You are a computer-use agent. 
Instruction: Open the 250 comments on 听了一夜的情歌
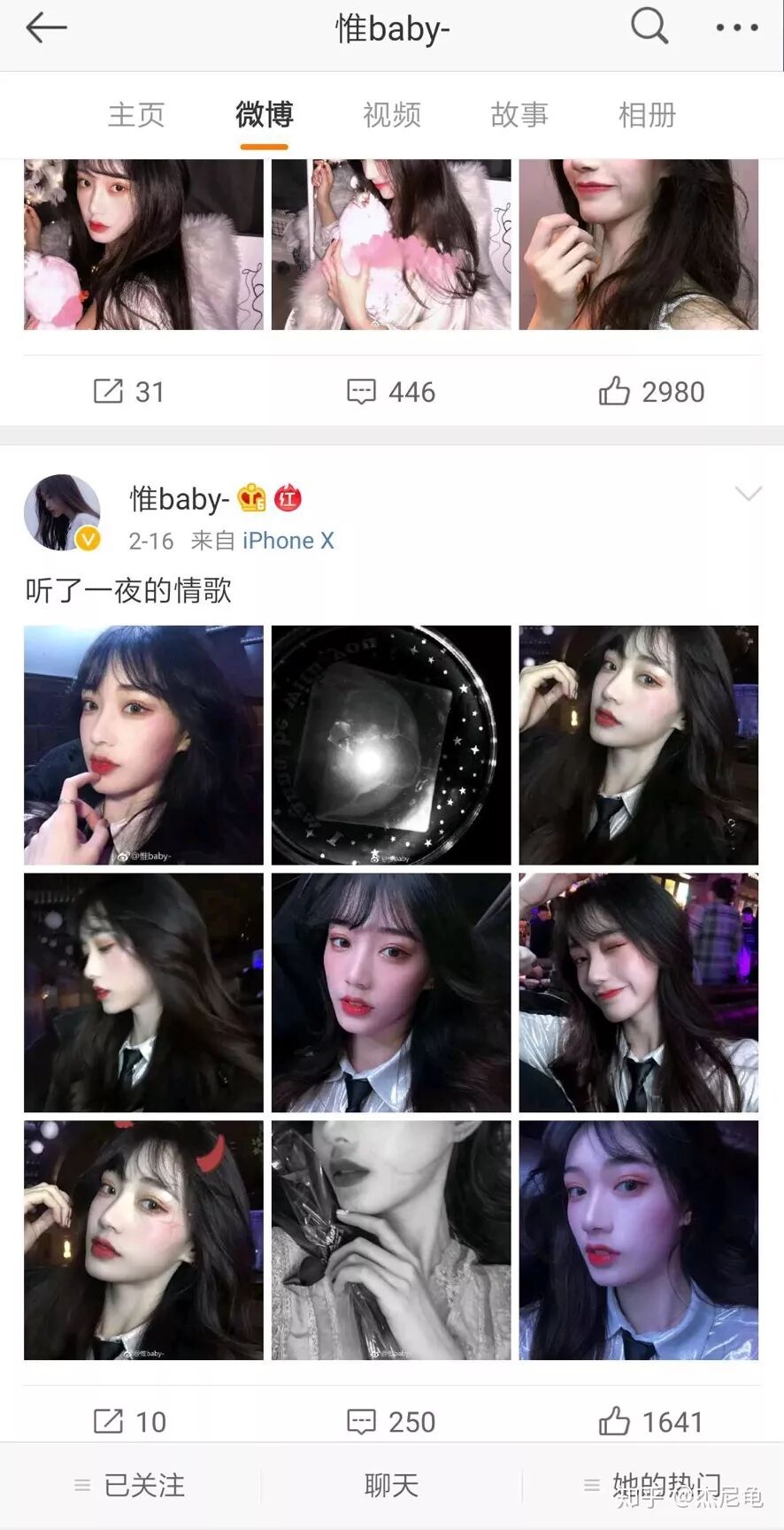click(x=391, y=1421)
